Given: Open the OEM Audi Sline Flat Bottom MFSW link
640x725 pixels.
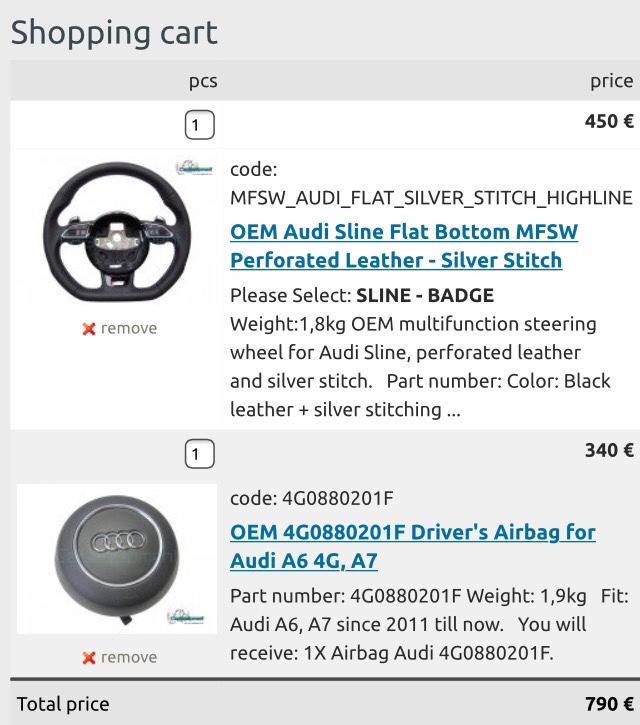Looking at the screenshot, I should 403,246.
